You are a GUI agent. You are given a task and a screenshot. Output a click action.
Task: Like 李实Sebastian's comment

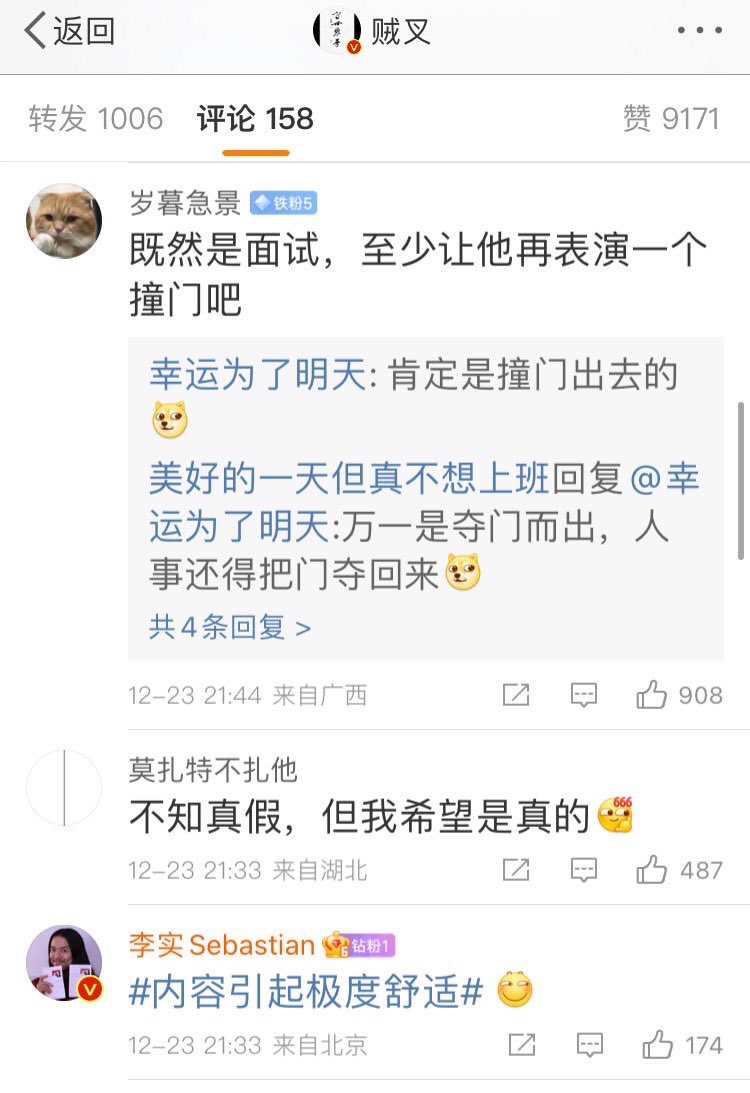(683, 1046)
